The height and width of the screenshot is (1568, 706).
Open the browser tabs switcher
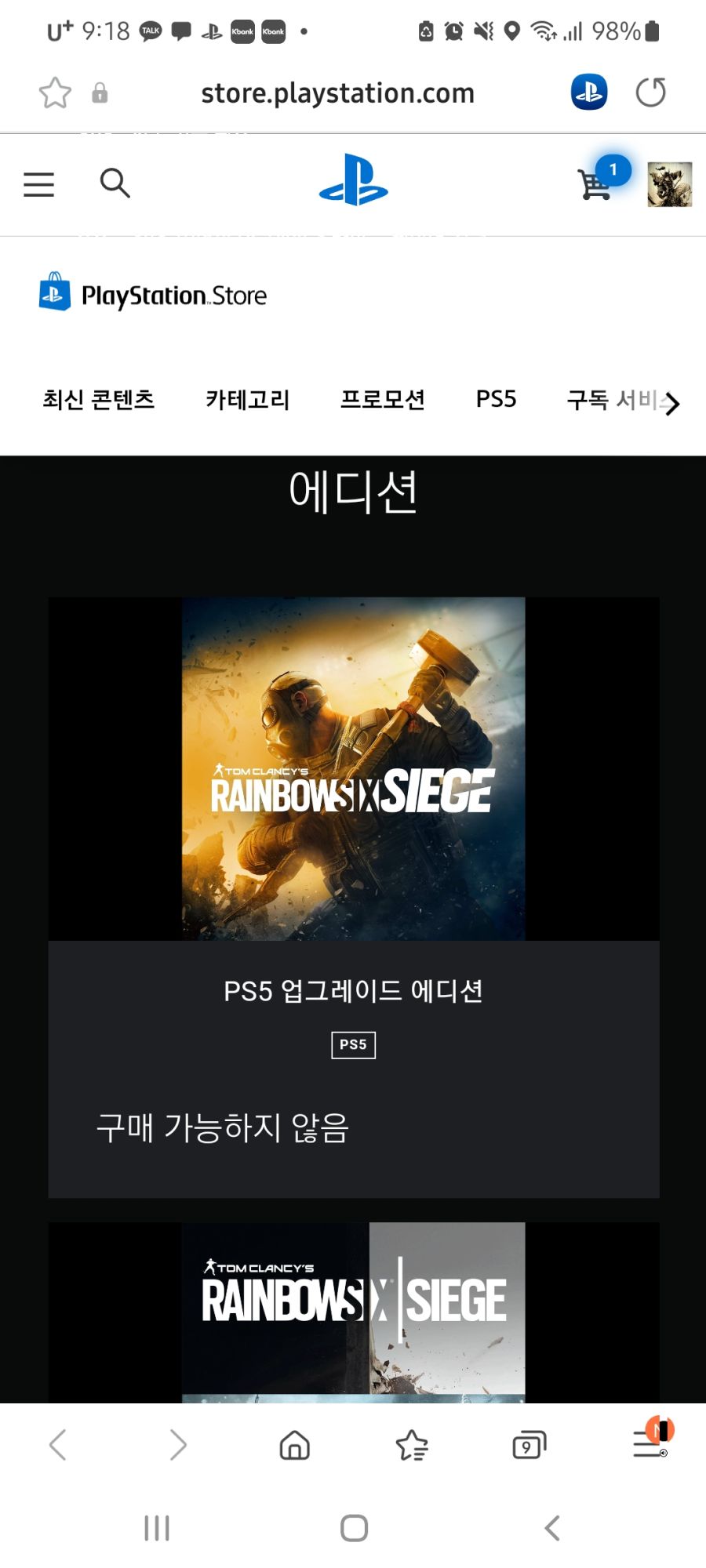click(x=529, y=1445)
